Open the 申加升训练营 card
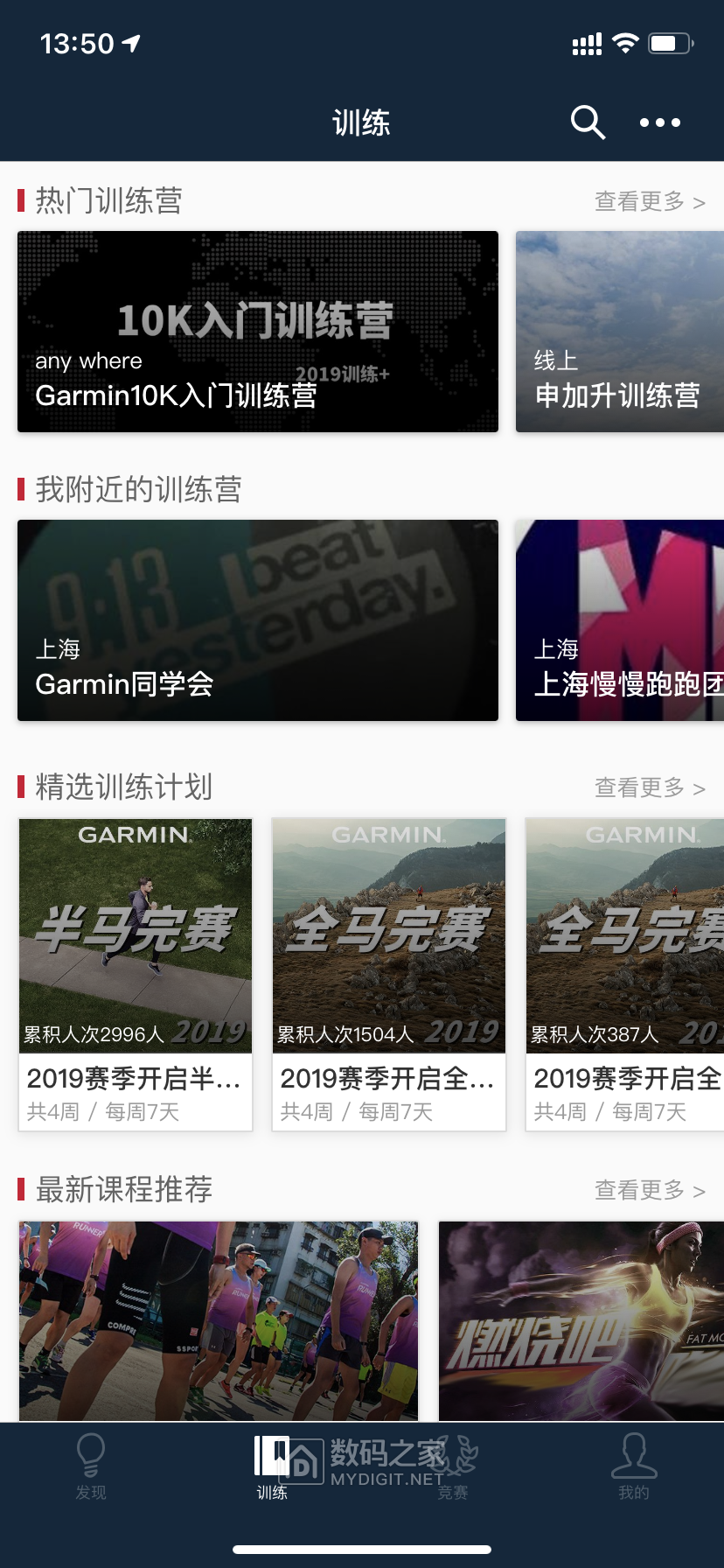Viewport: 724px width, 1568px height. [x=619, y=332]
